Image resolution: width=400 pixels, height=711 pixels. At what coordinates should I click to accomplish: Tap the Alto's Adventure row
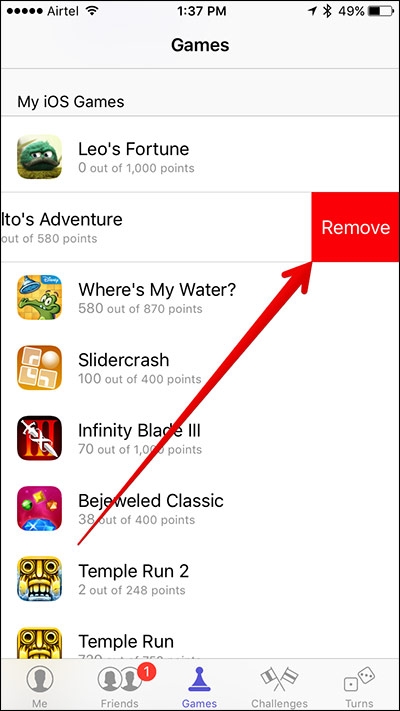pyautogui.click(x=156, y=227)
